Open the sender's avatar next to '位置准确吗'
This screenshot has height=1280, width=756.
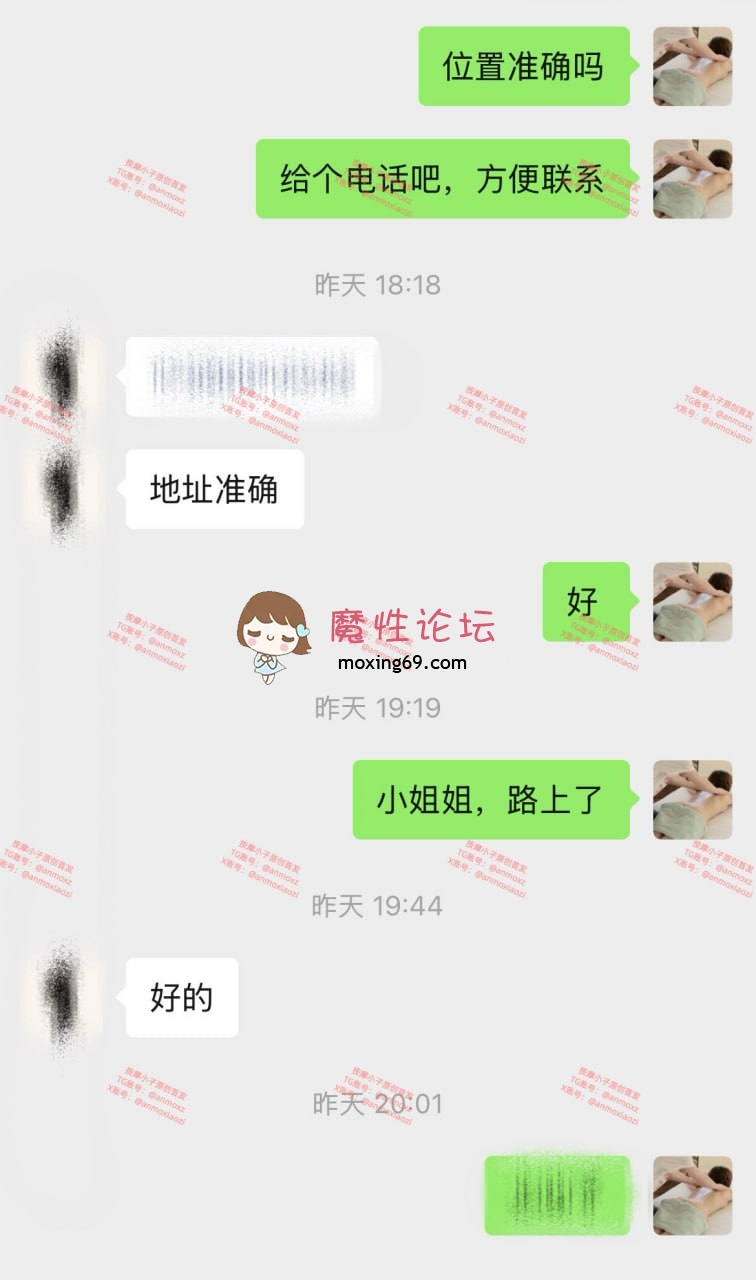[691, 65]
